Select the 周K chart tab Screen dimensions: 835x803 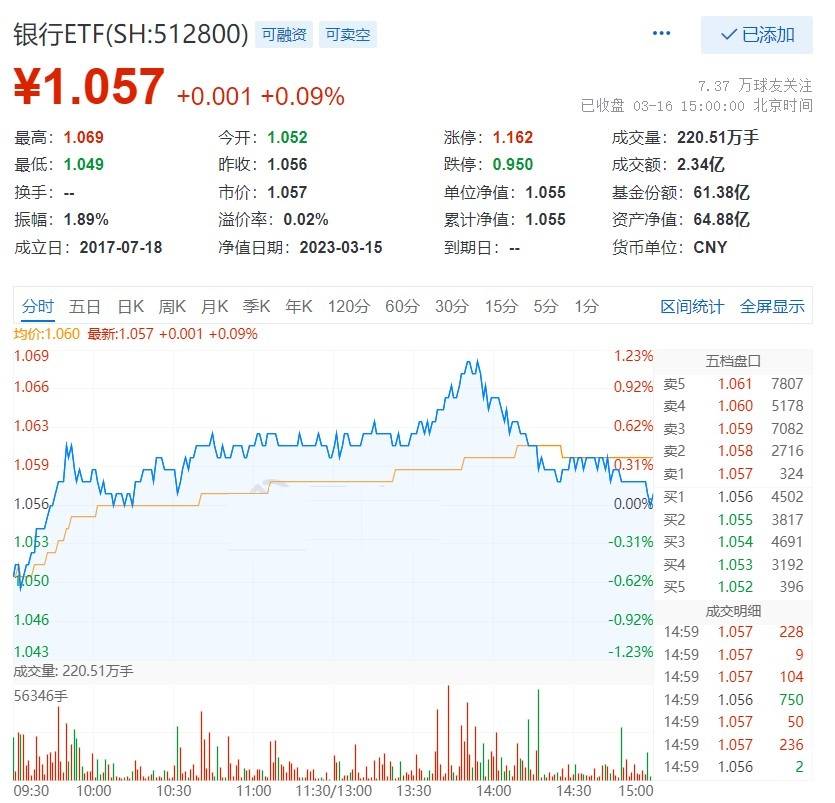(173, 307)
